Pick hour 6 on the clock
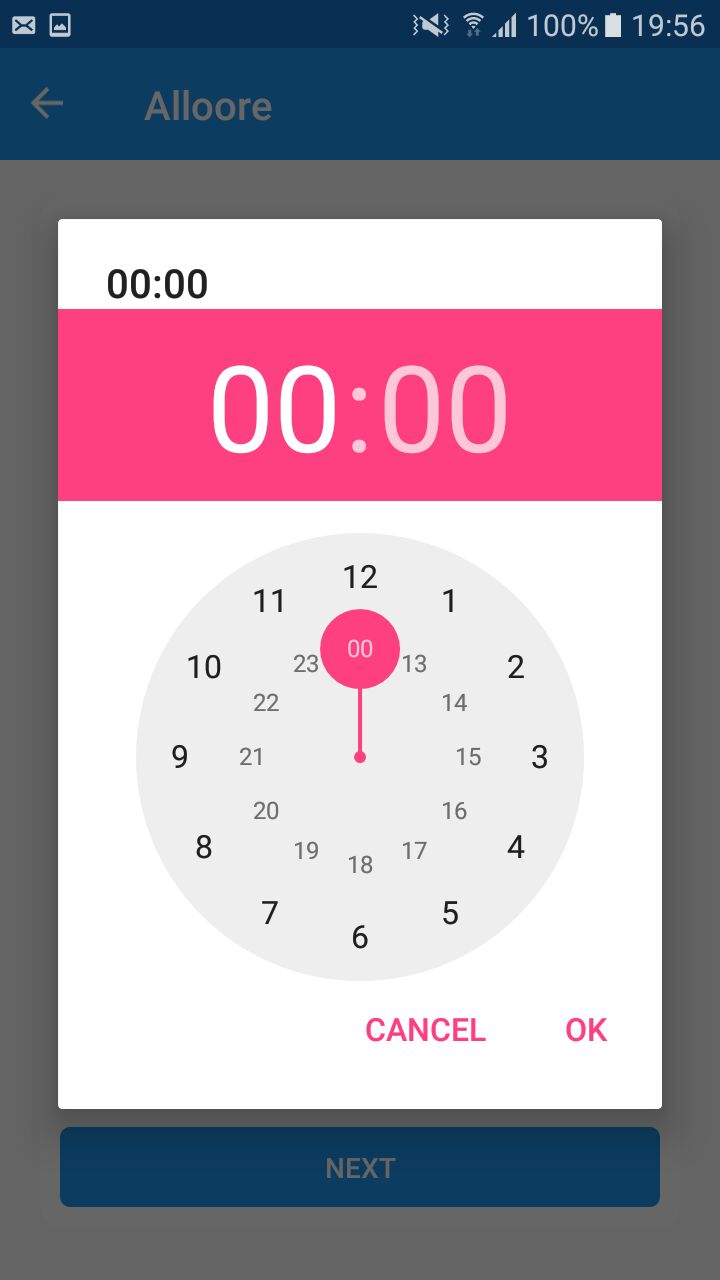Viewport: 720px width, 1280px height. pyautogui.click(x=360, y=937)
